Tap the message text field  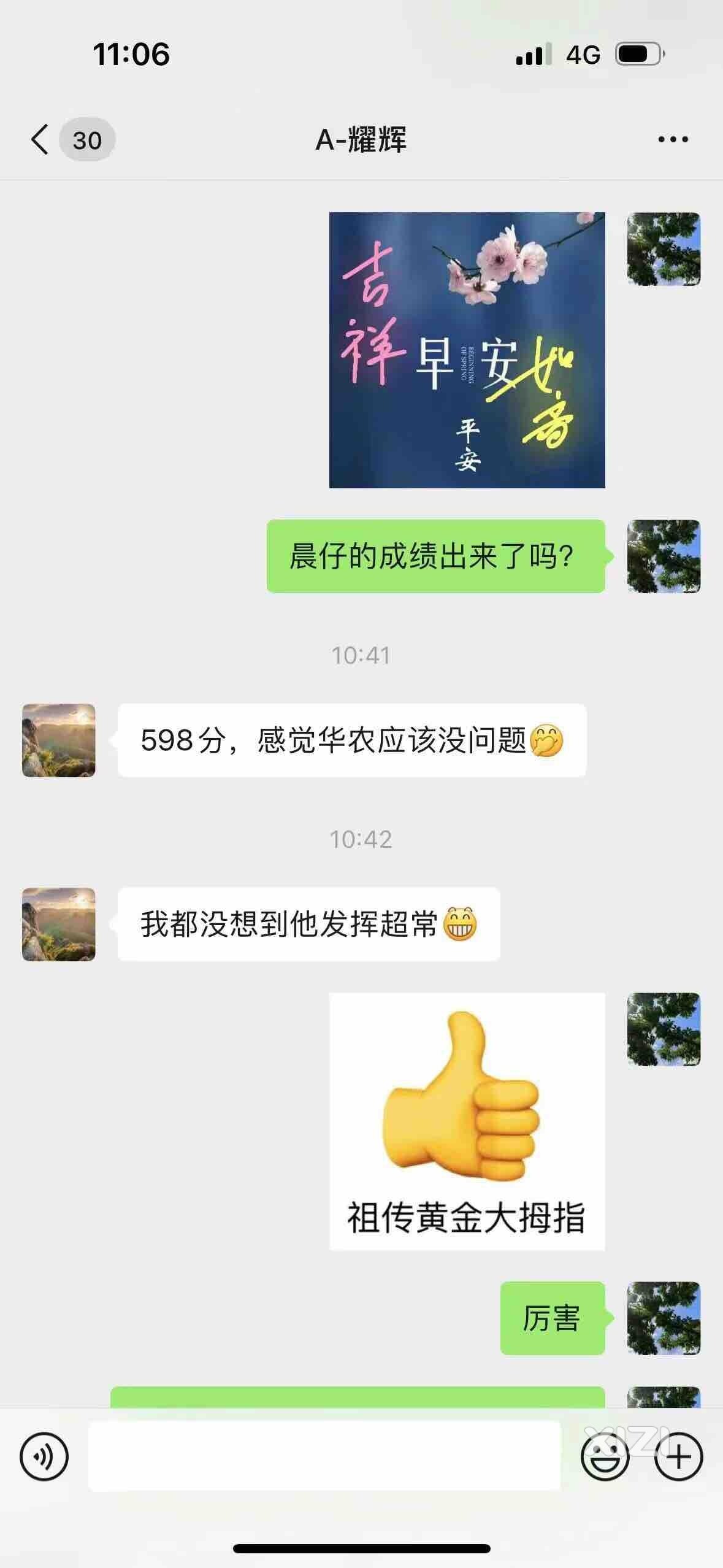[x=324, y=1456]
